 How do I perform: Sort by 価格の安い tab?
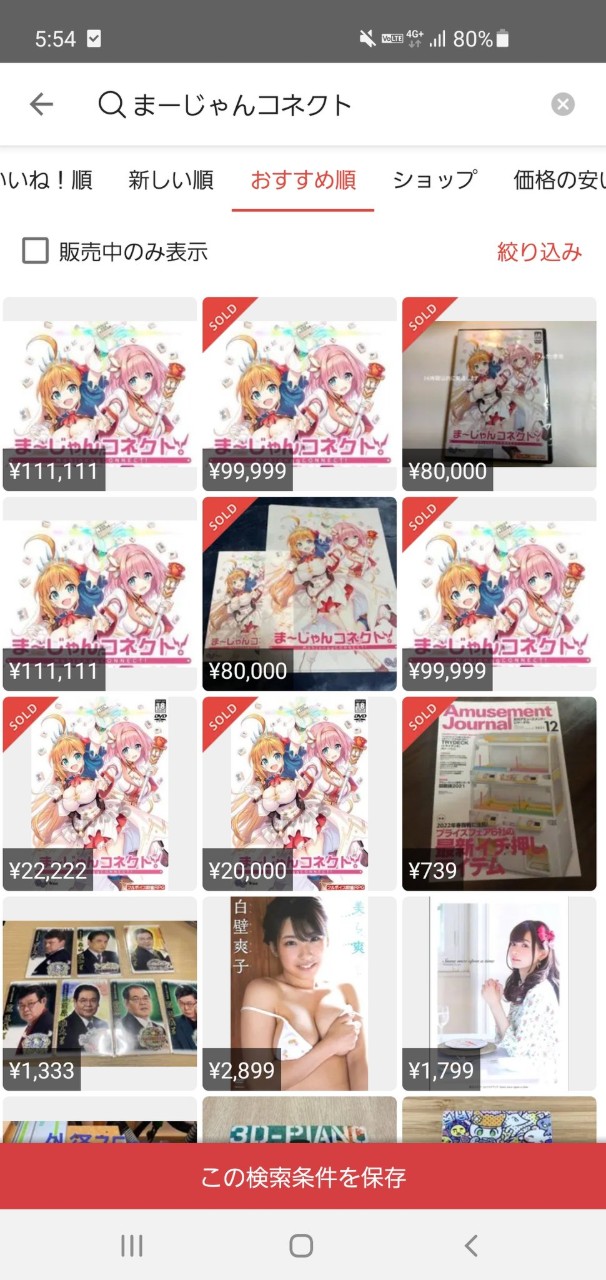558,180
